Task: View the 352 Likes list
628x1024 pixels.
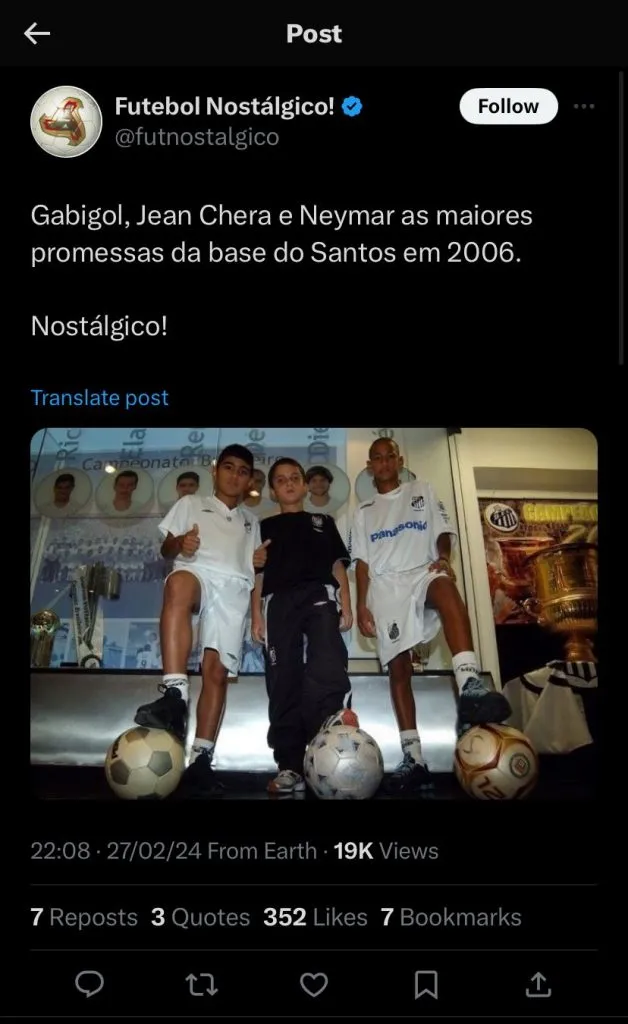Action: [315, 917]
